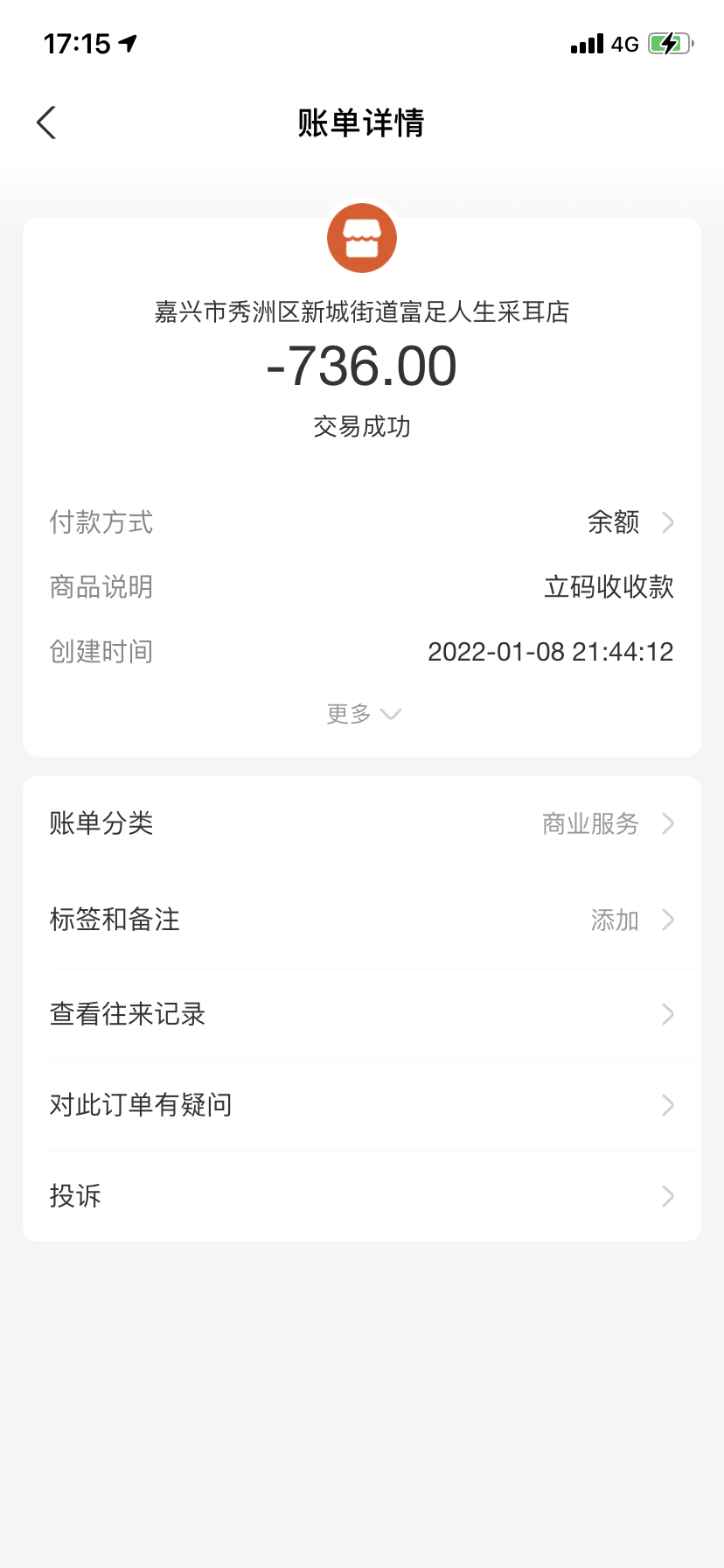The height and width of the screenshot is (1568, 724).
Task: Select 对此订单有疑问
Action: pos(362,1105)
